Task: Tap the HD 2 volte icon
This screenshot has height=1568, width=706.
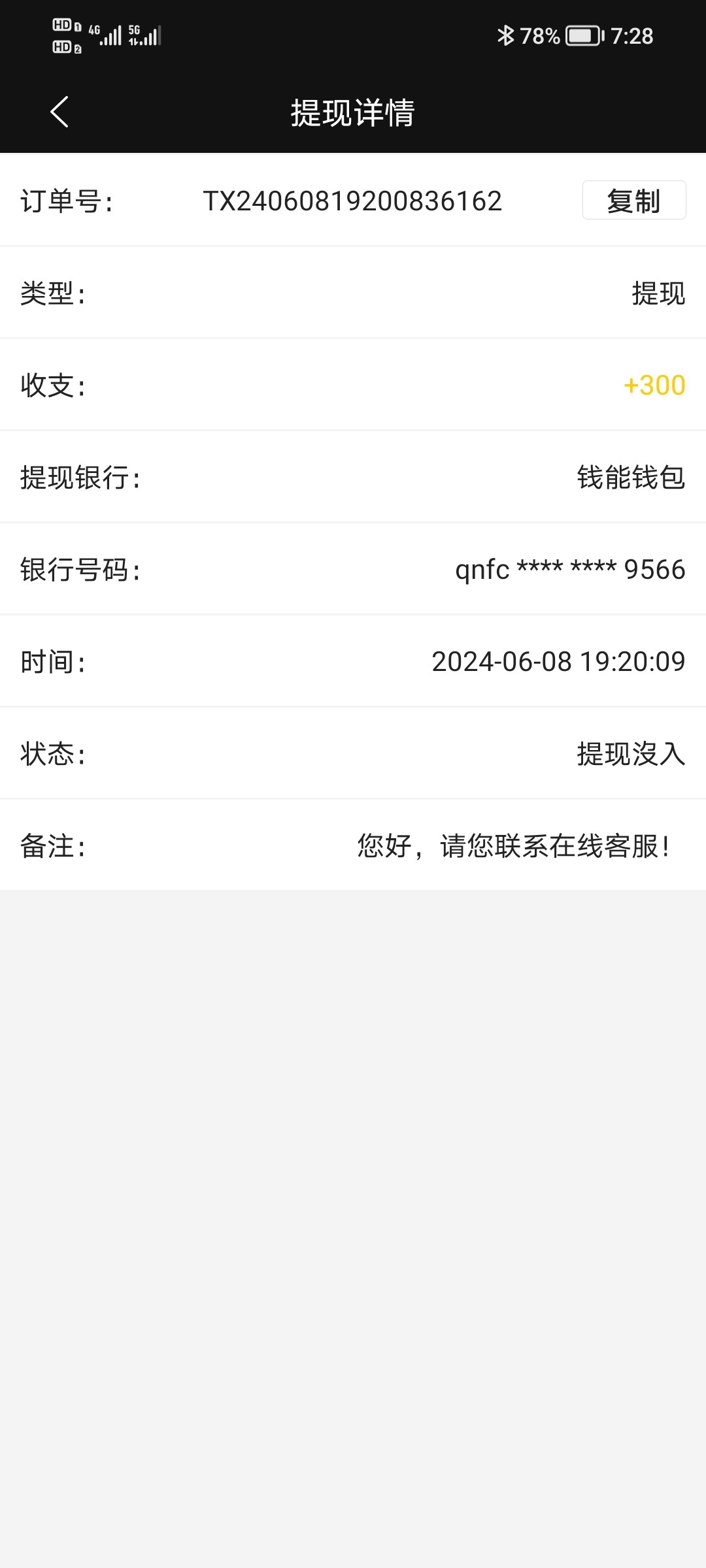Action: pyautogui.click(x=65, y=47)
